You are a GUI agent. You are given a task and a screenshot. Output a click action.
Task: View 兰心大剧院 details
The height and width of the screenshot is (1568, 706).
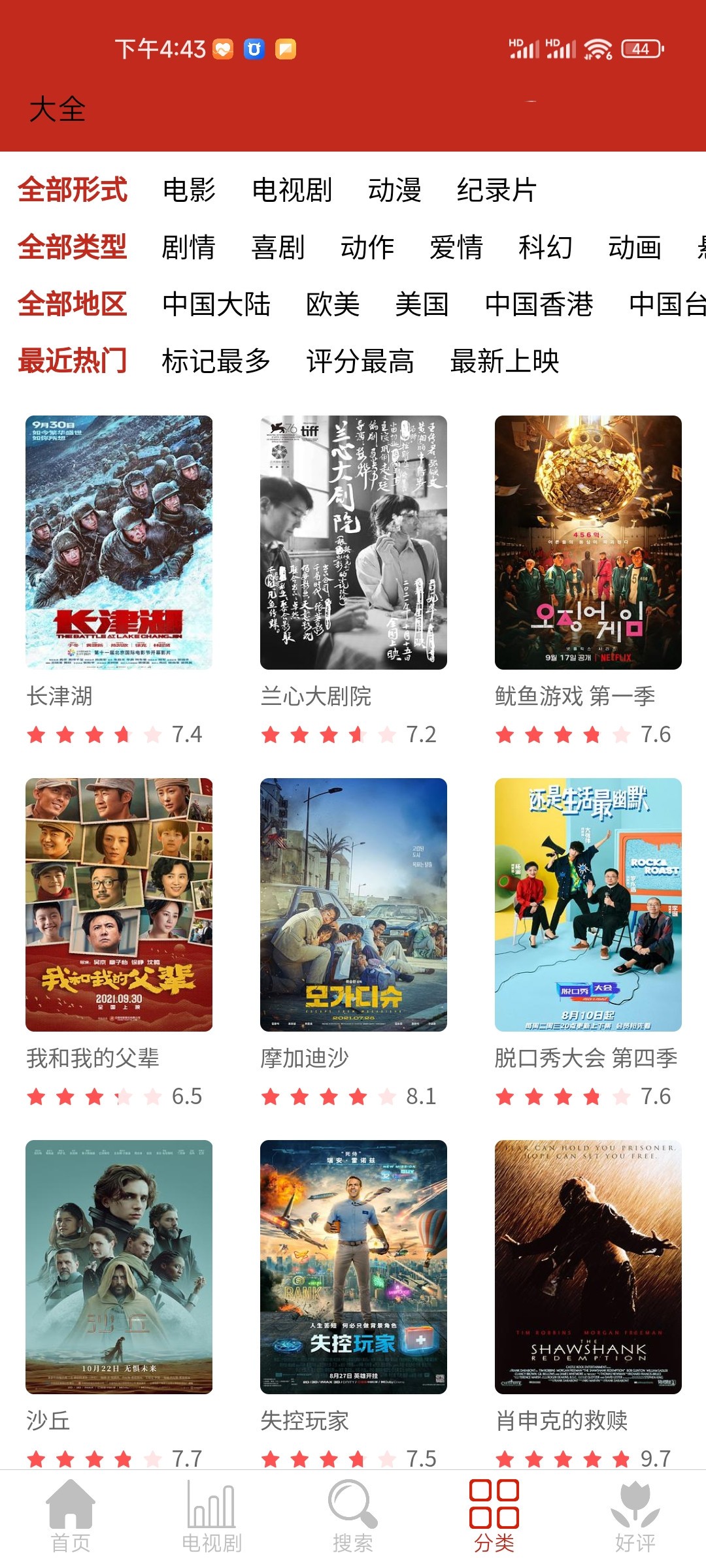point(354,542)
